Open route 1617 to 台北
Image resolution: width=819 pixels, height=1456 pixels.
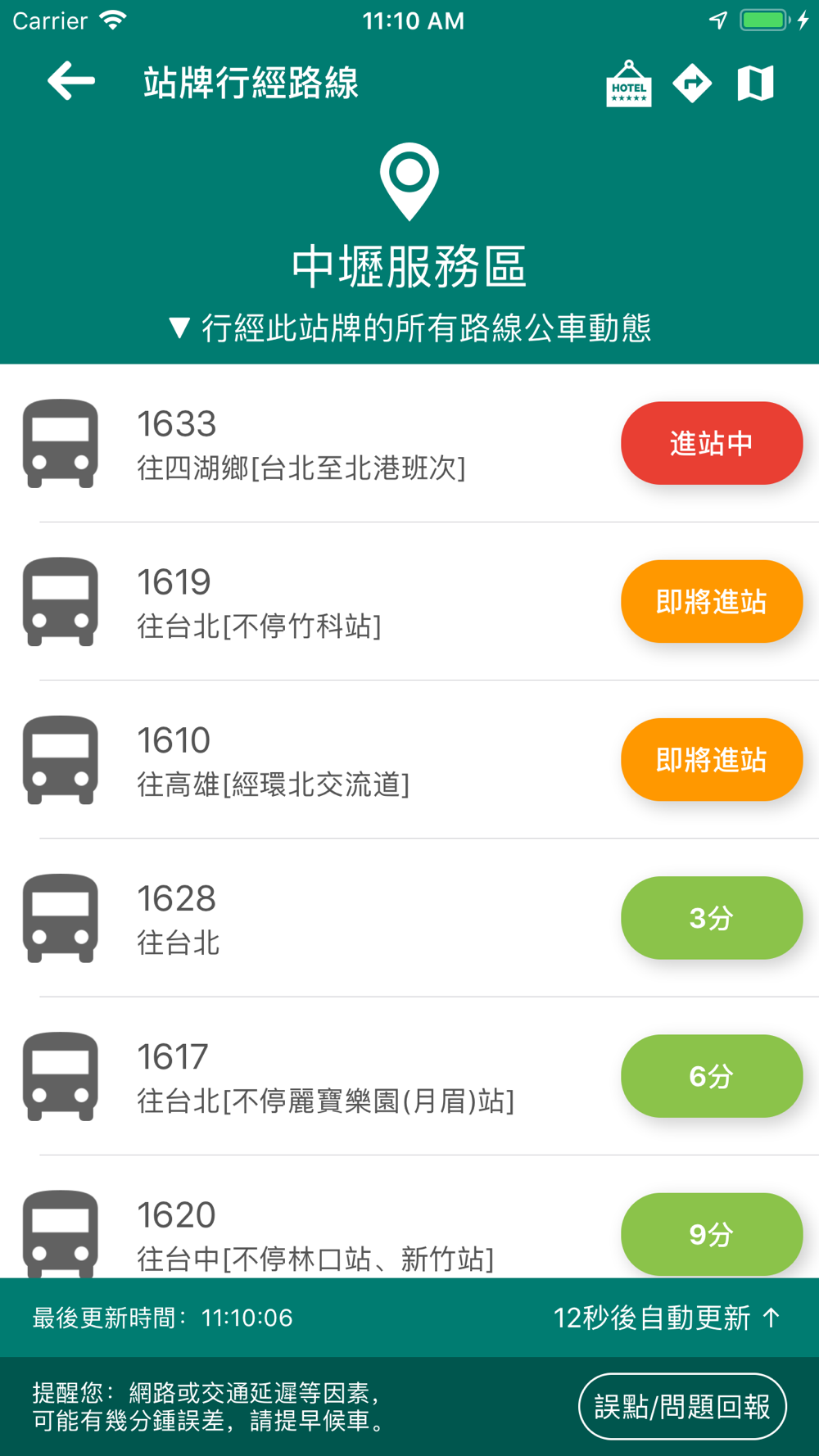328,1076
